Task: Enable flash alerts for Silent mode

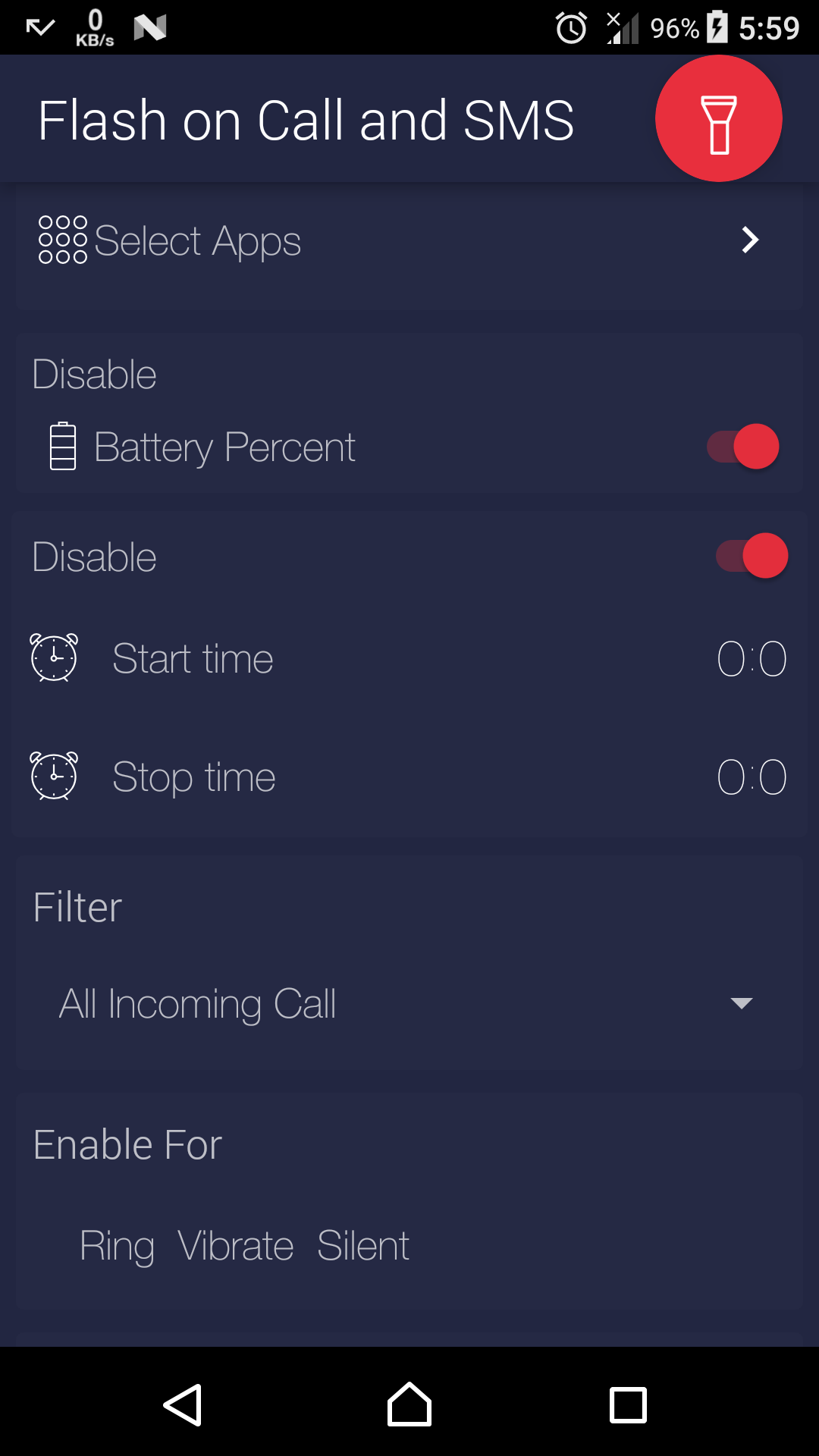Action: [363, 1244]
